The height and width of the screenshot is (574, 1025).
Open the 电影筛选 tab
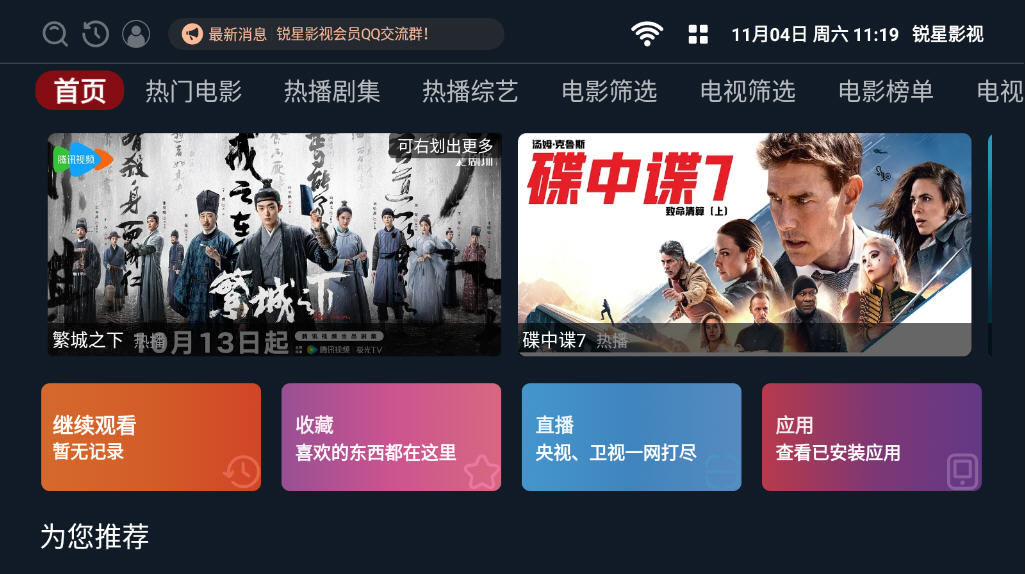pyautogui.click(x=609, y=92)
